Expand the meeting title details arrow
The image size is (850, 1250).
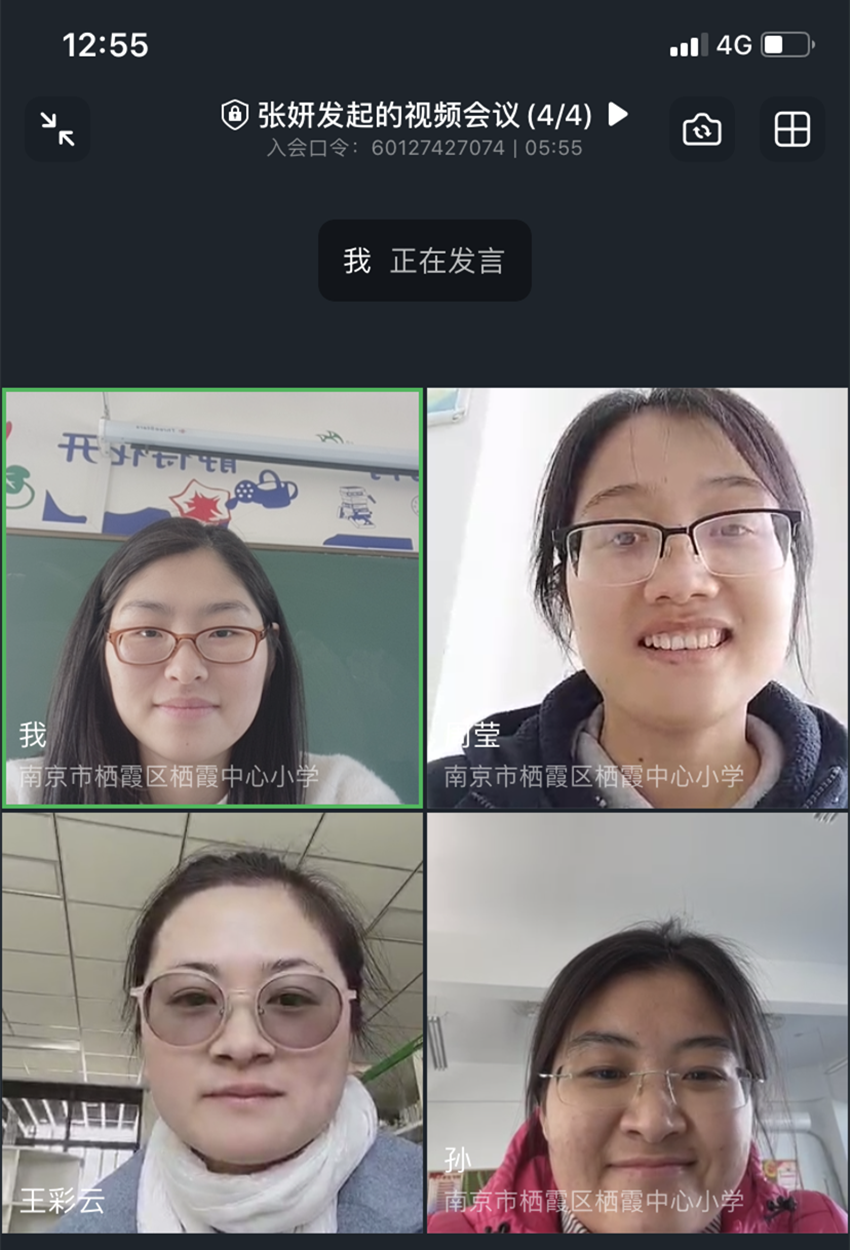tap(618, 114)
